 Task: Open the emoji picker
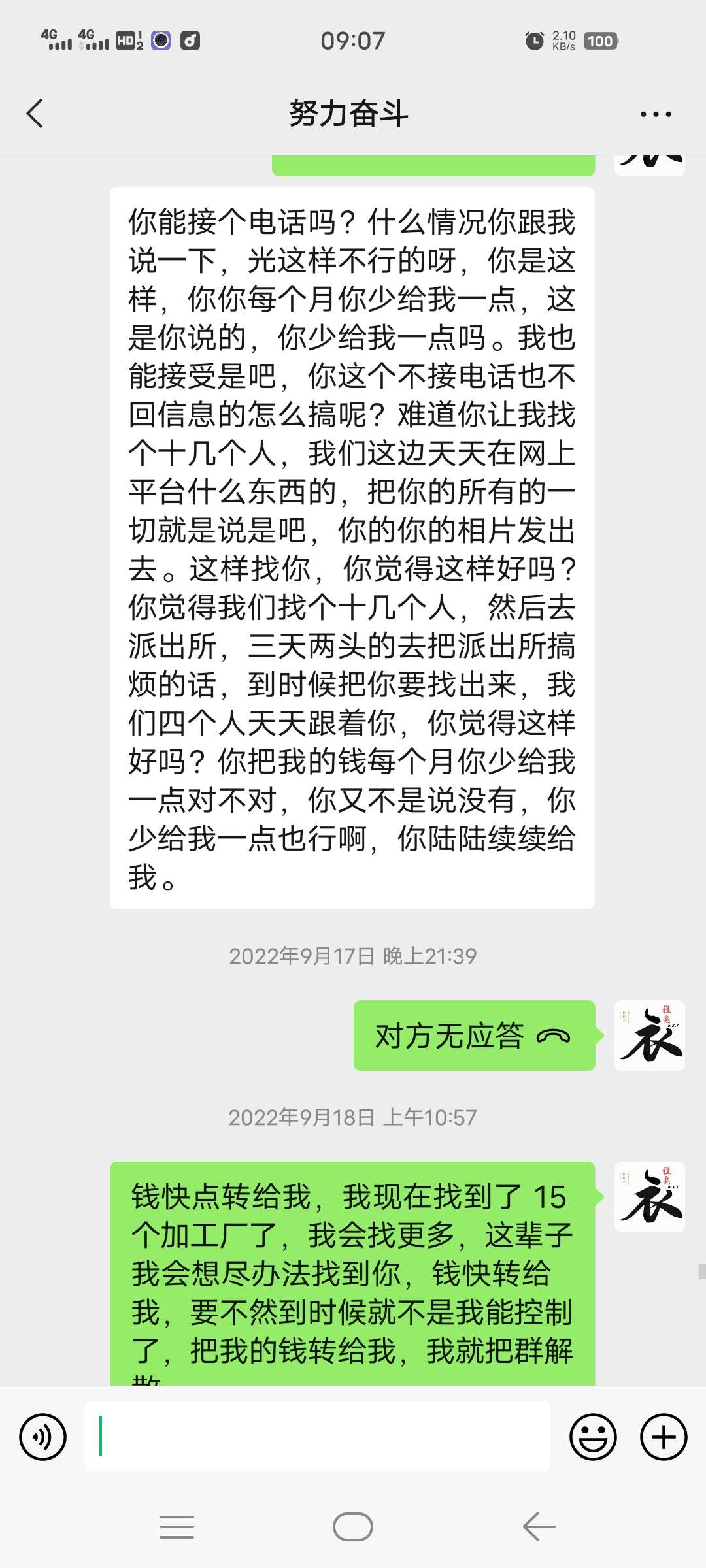(593, 1437)
